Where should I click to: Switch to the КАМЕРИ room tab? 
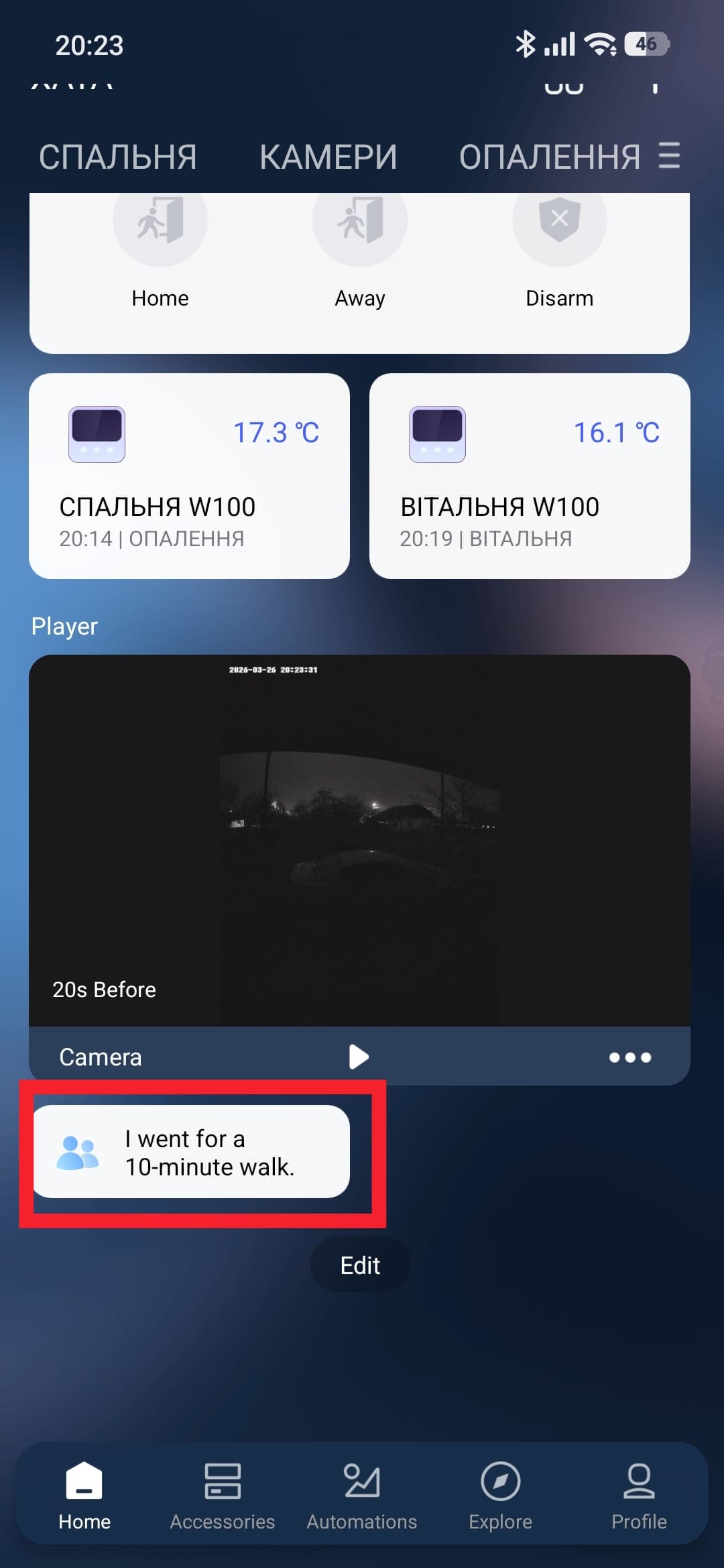pyautogui.click(x=328, y=157)
